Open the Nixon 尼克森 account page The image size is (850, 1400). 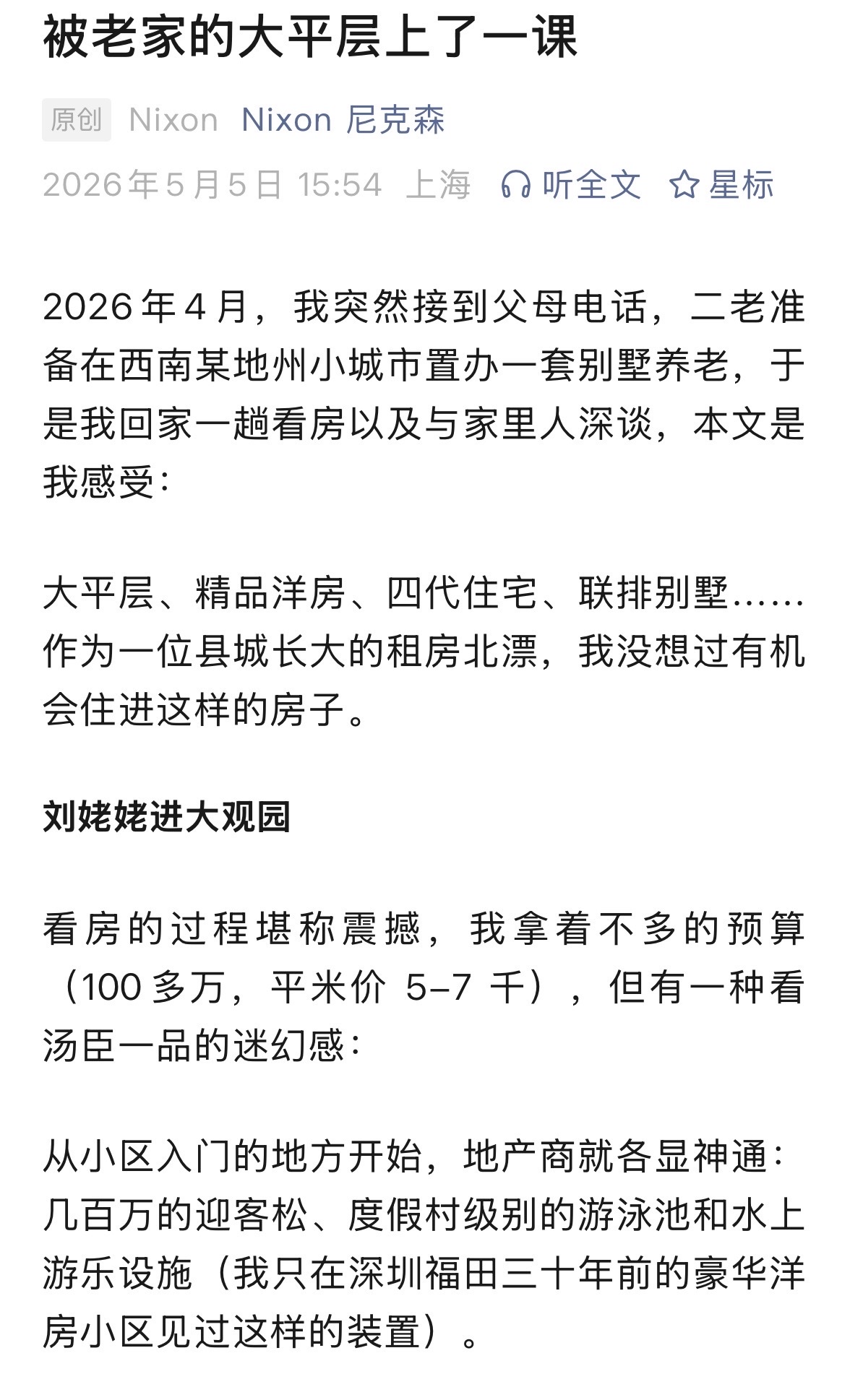[x=343, y=120]
